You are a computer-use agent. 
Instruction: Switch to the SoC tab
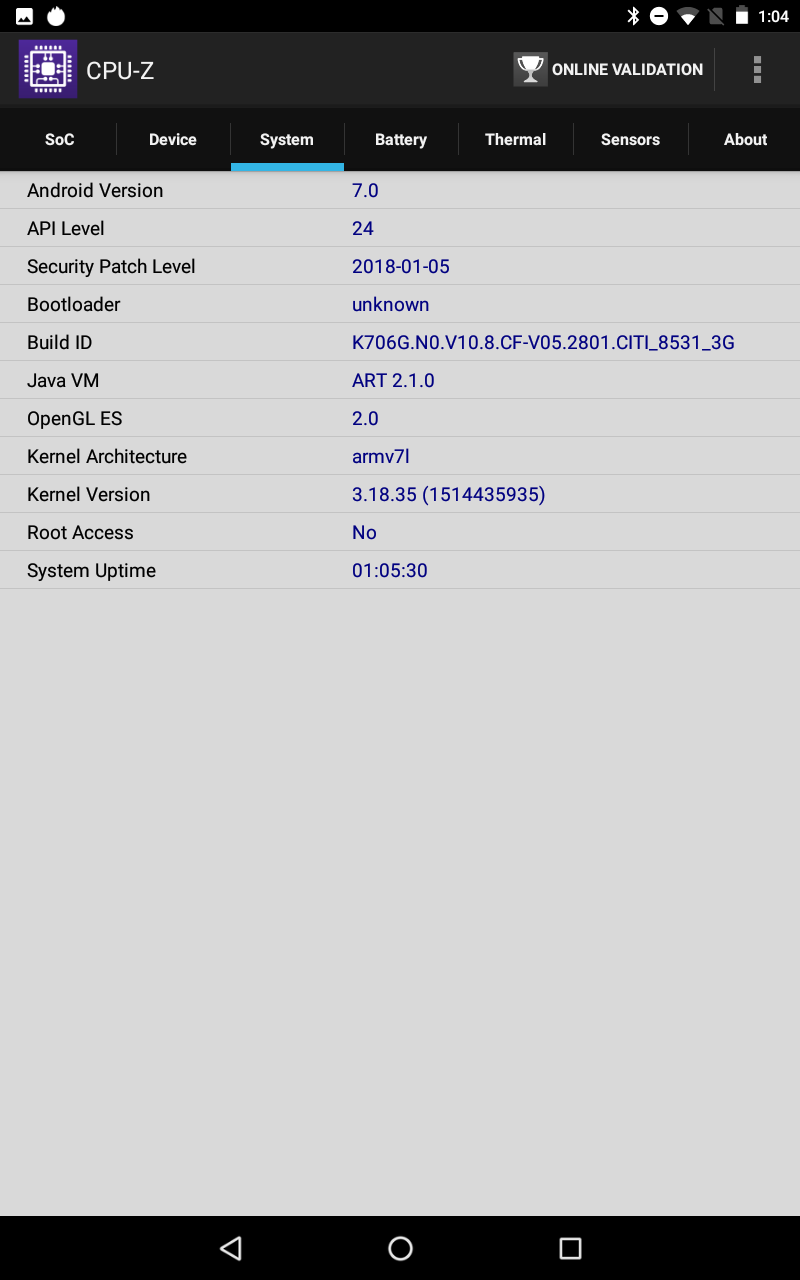click(59, 139)
